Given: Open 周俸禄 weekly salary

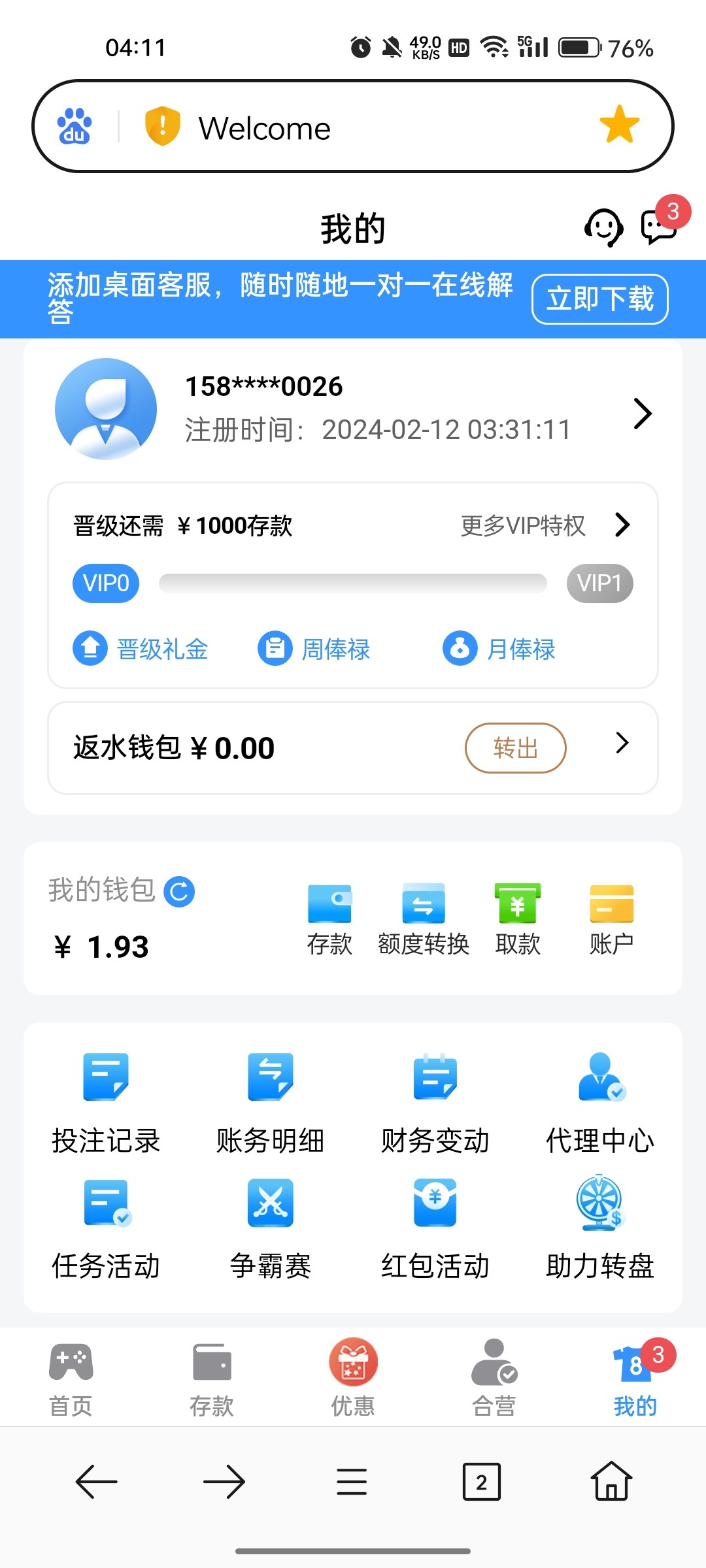Looking at the screenshot, I should click(314, 649).
